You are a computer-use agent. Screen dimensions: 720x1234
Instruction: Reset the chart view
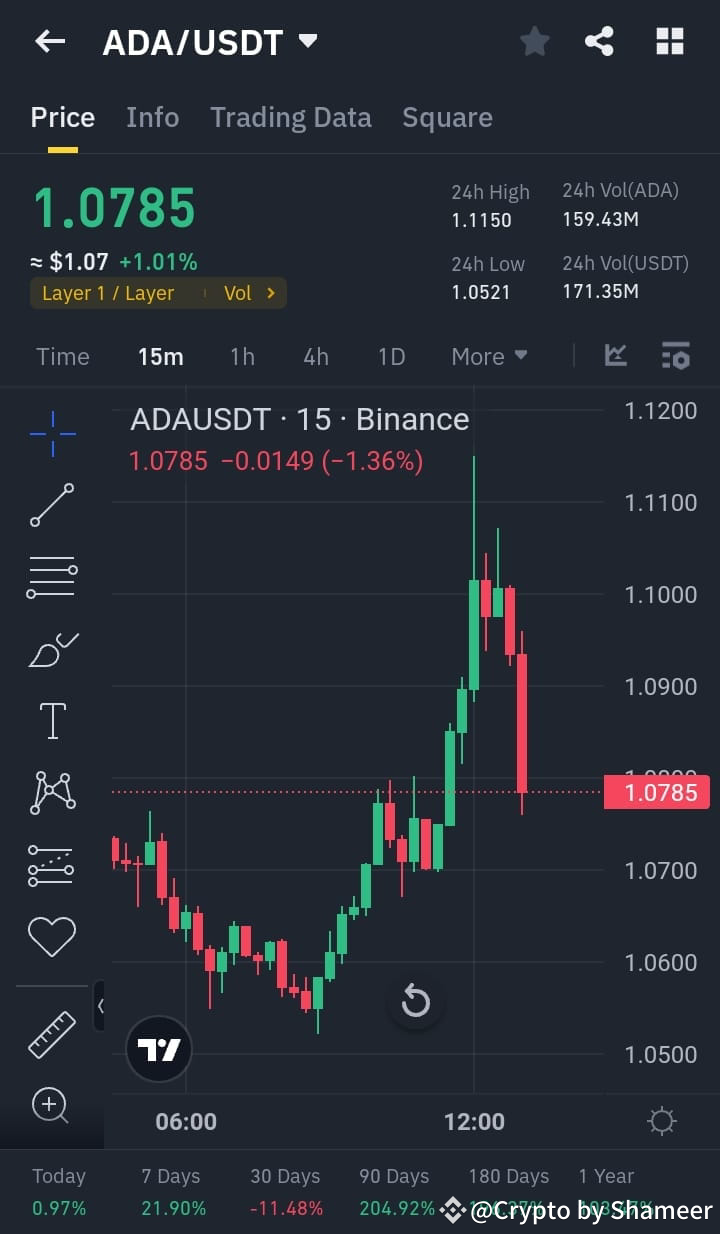pos(416,1002)
